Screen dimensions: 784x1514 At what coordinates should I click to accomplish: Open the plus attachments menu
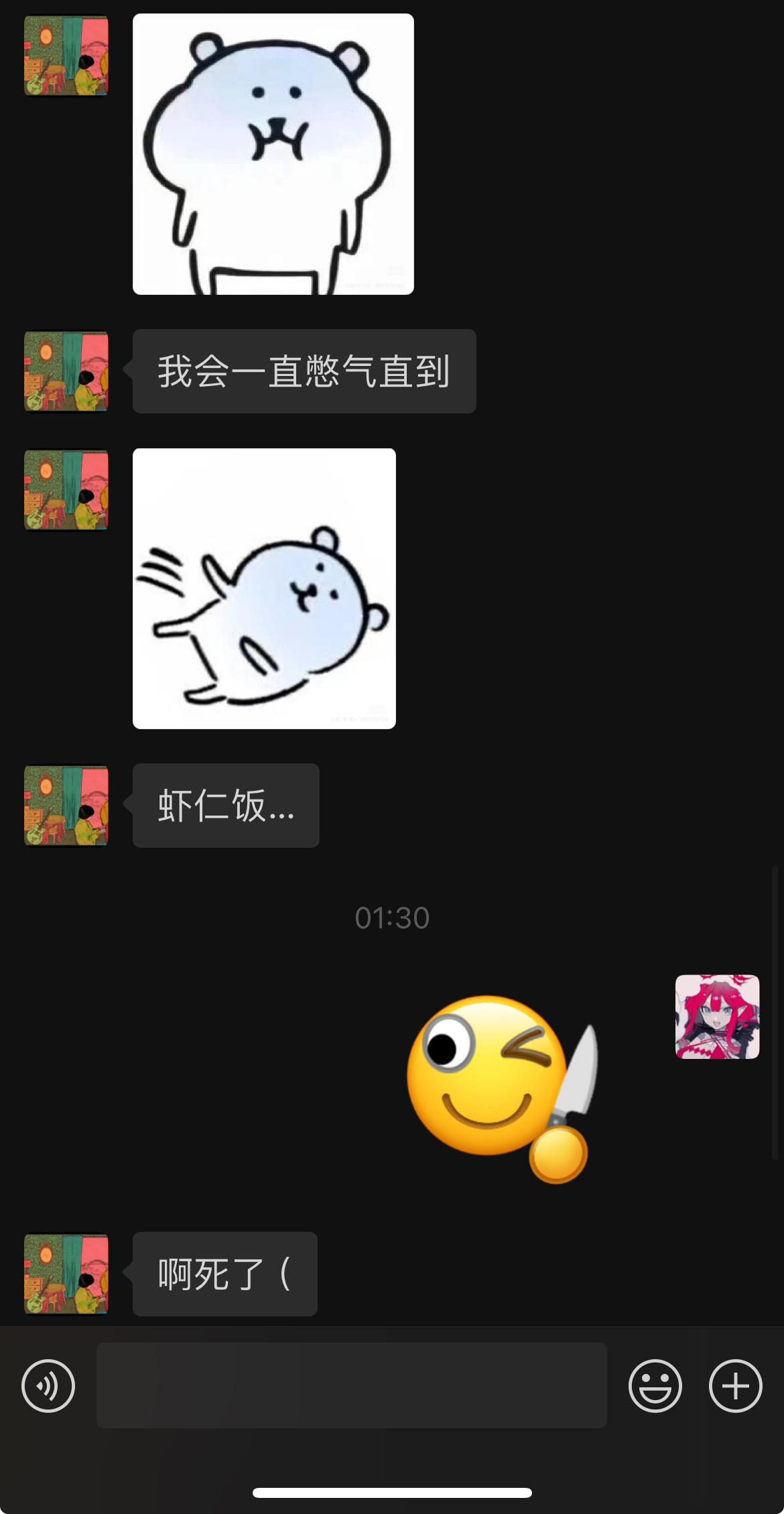[735, 1385]
